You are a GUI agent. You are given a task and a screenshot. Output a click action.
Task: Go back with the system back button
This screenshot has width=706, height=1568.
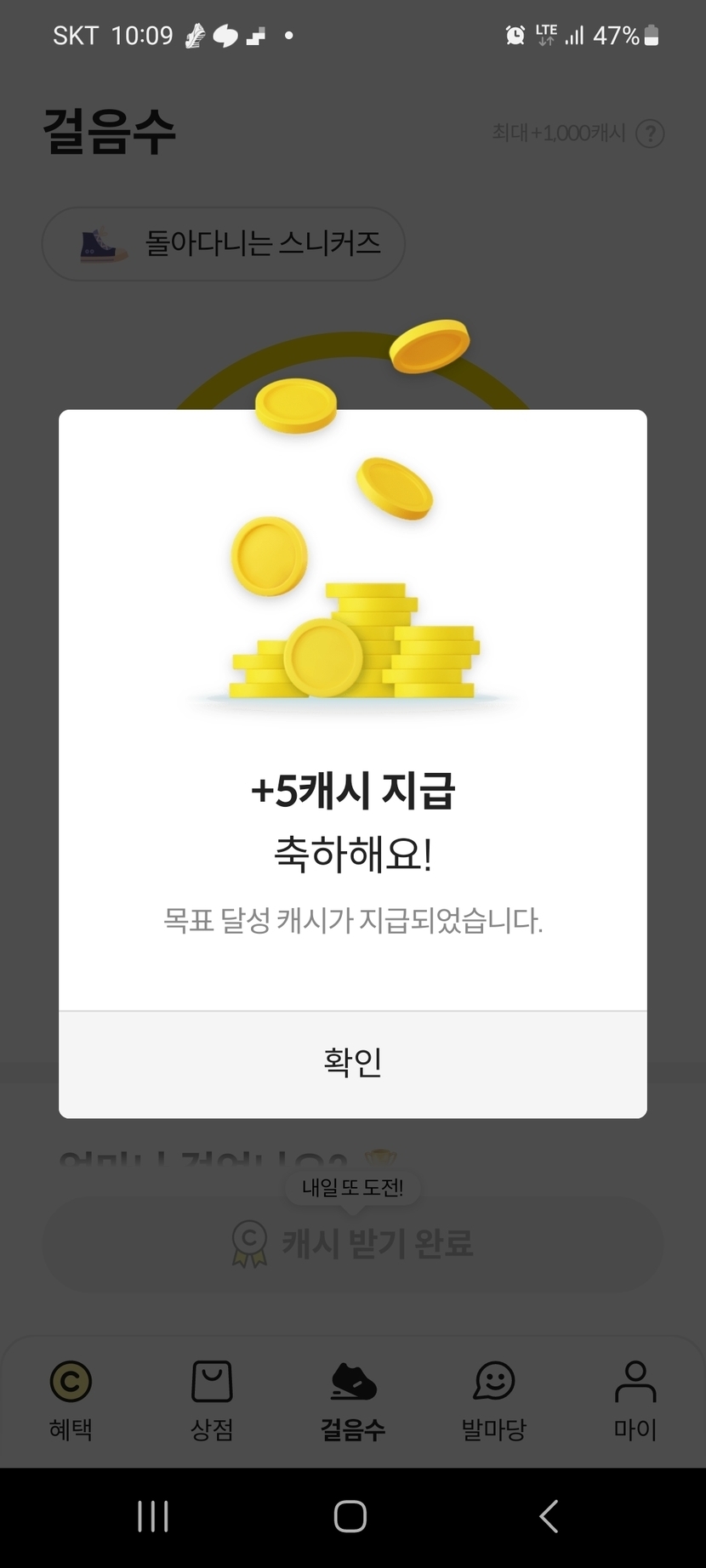(549, 1515)
